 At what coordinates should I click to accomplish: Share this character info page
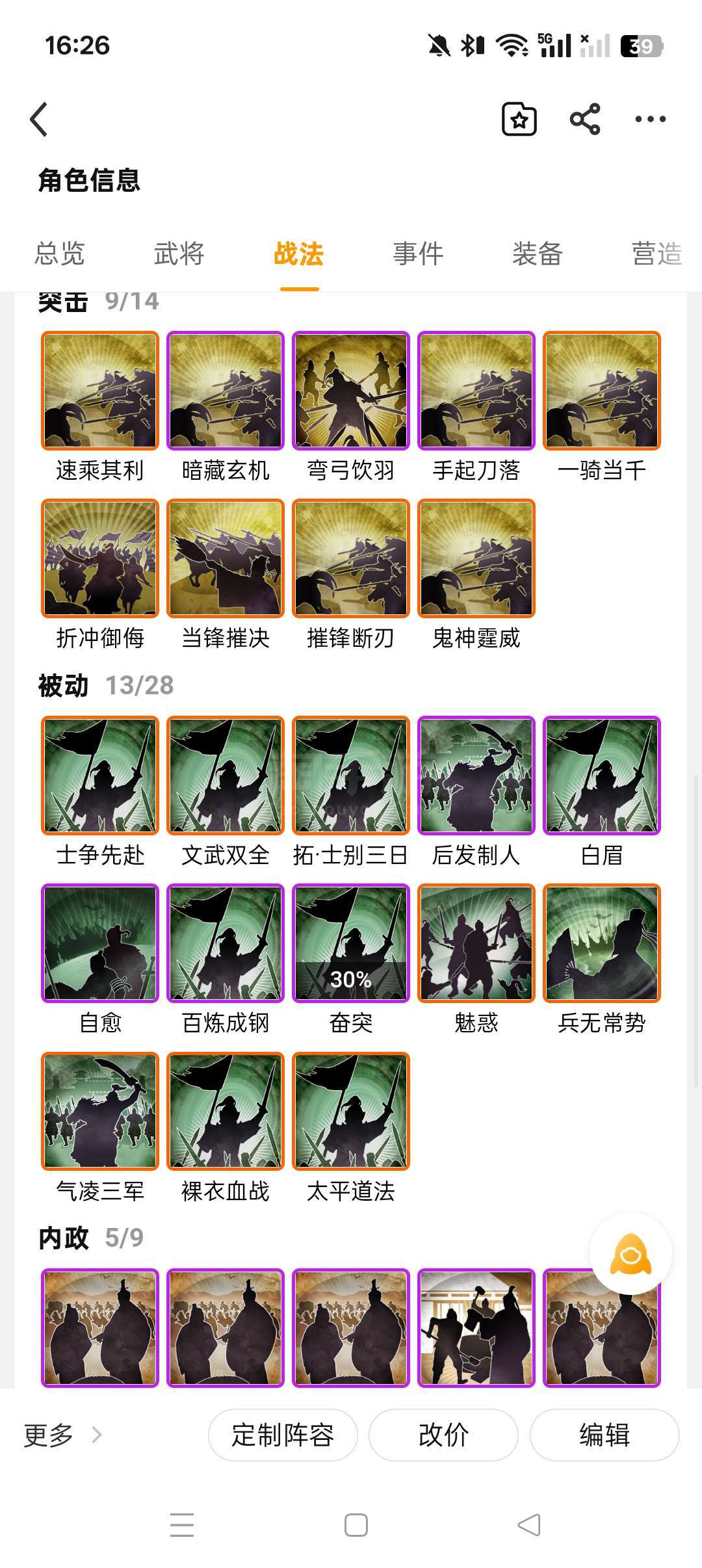tap(585, 119)
